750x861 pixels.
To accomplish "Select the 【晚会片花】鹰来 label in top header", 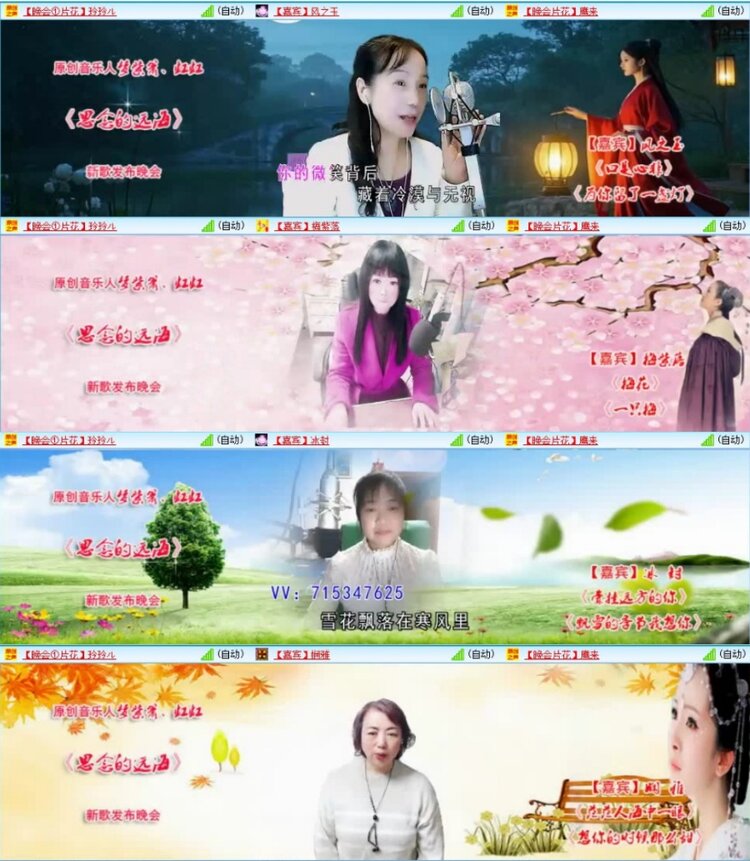I will click(560, 10).
